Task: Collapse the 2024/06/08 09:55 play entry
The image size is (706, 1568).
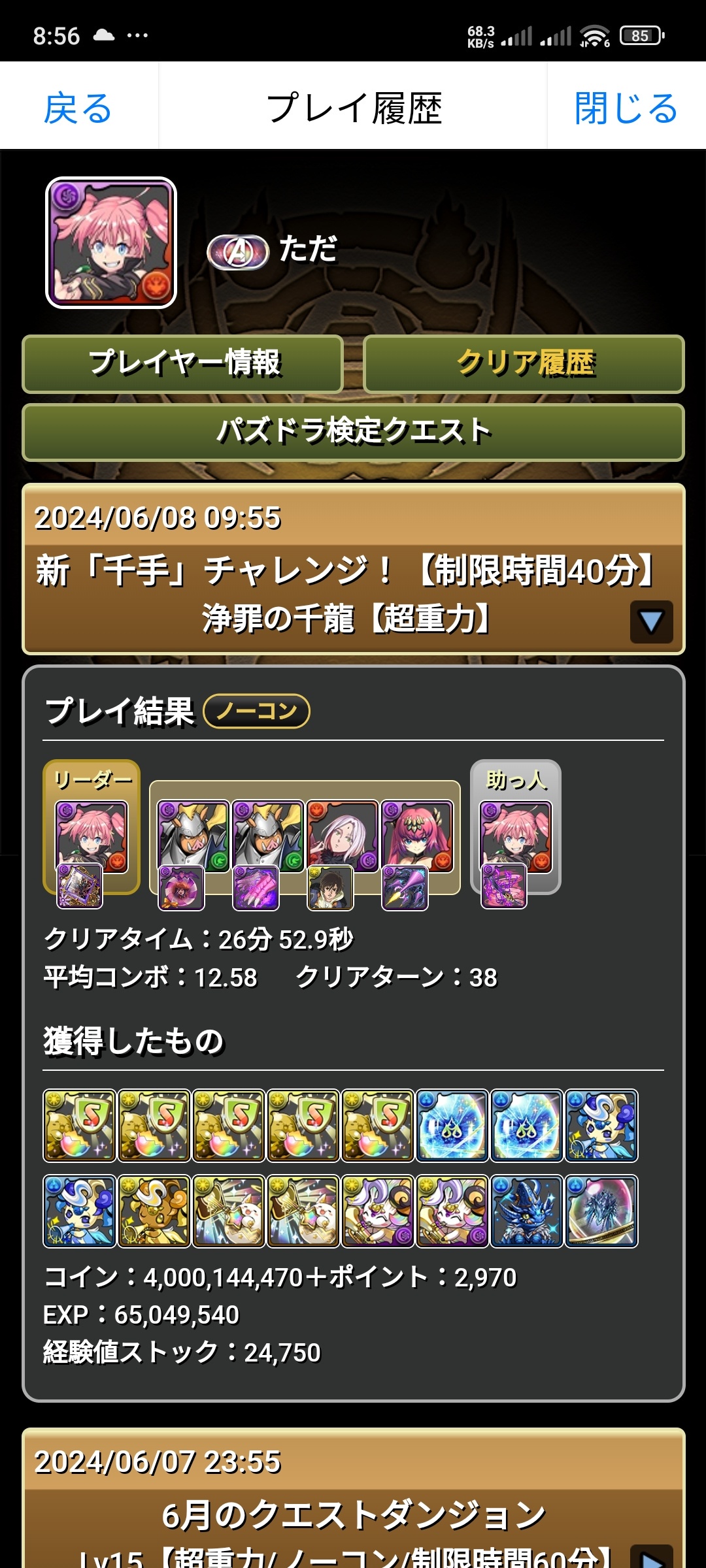Action: tap(650, 621)
